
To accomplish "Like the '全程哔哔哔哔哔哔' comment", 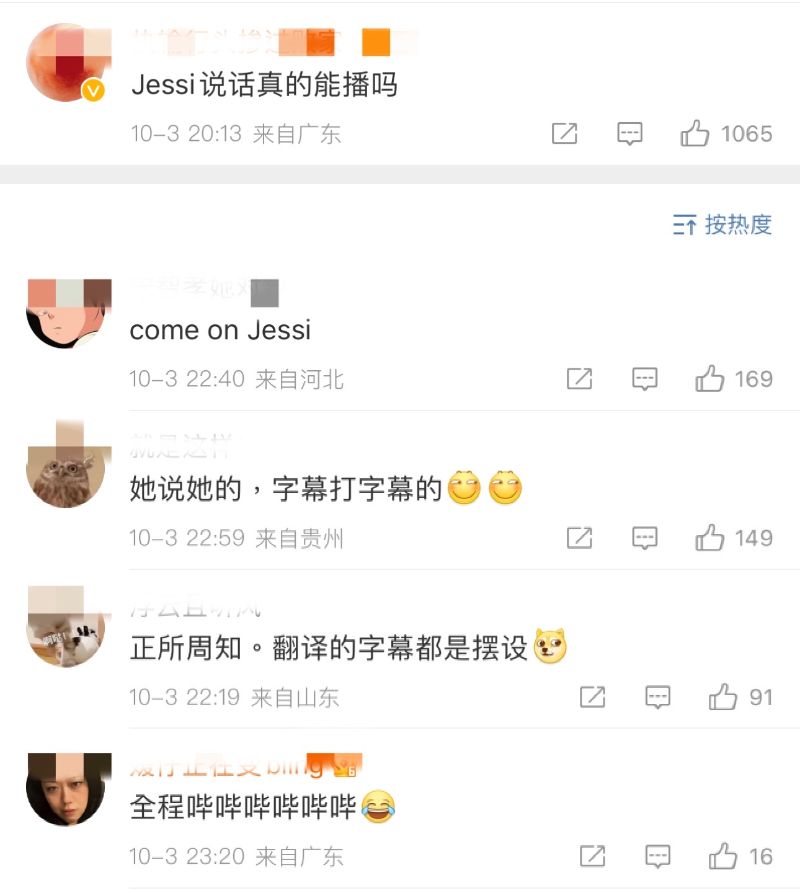I will pos(723,856).
